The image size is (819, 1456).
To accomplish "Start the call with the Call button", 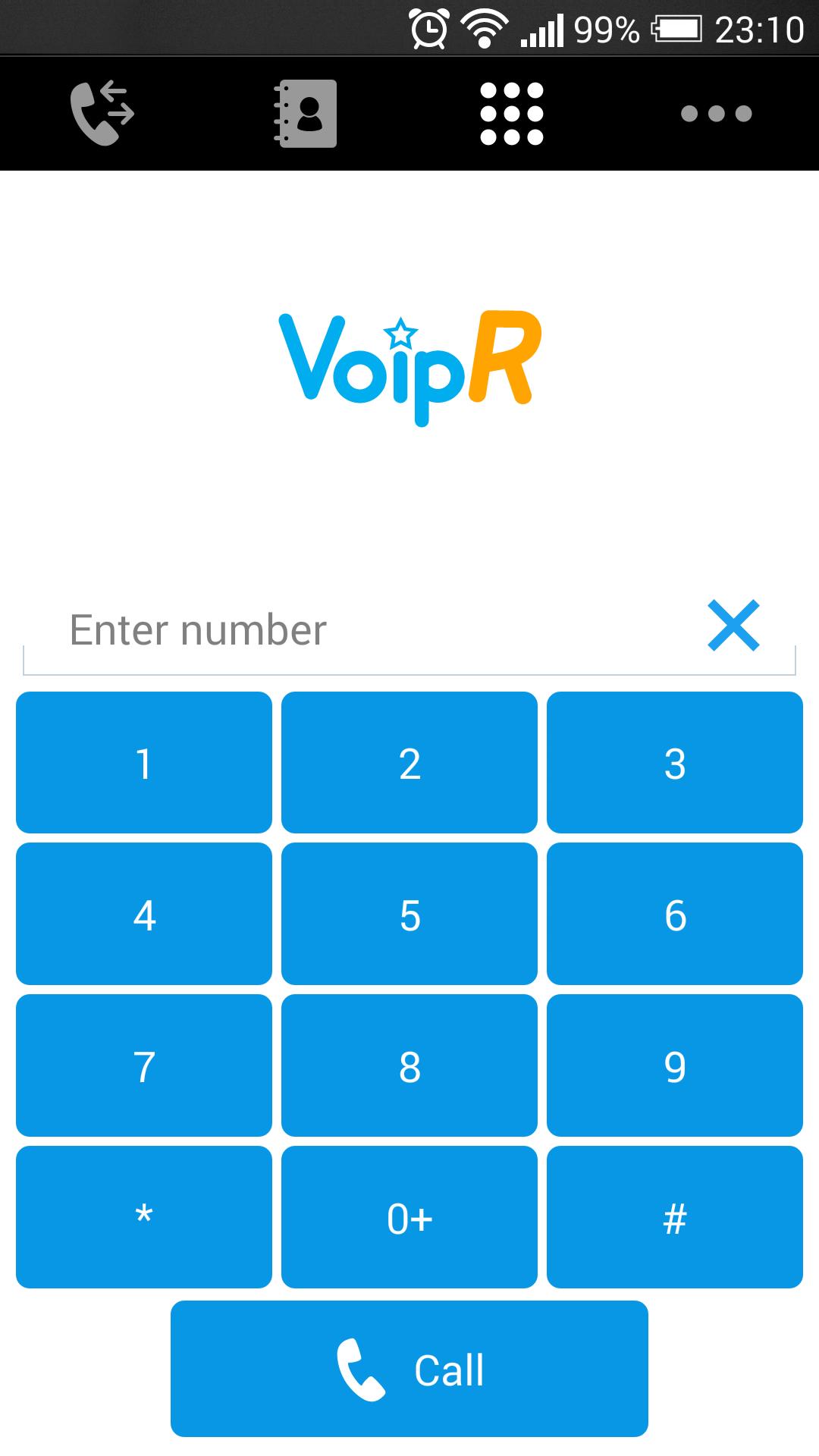I will 409,1369.
